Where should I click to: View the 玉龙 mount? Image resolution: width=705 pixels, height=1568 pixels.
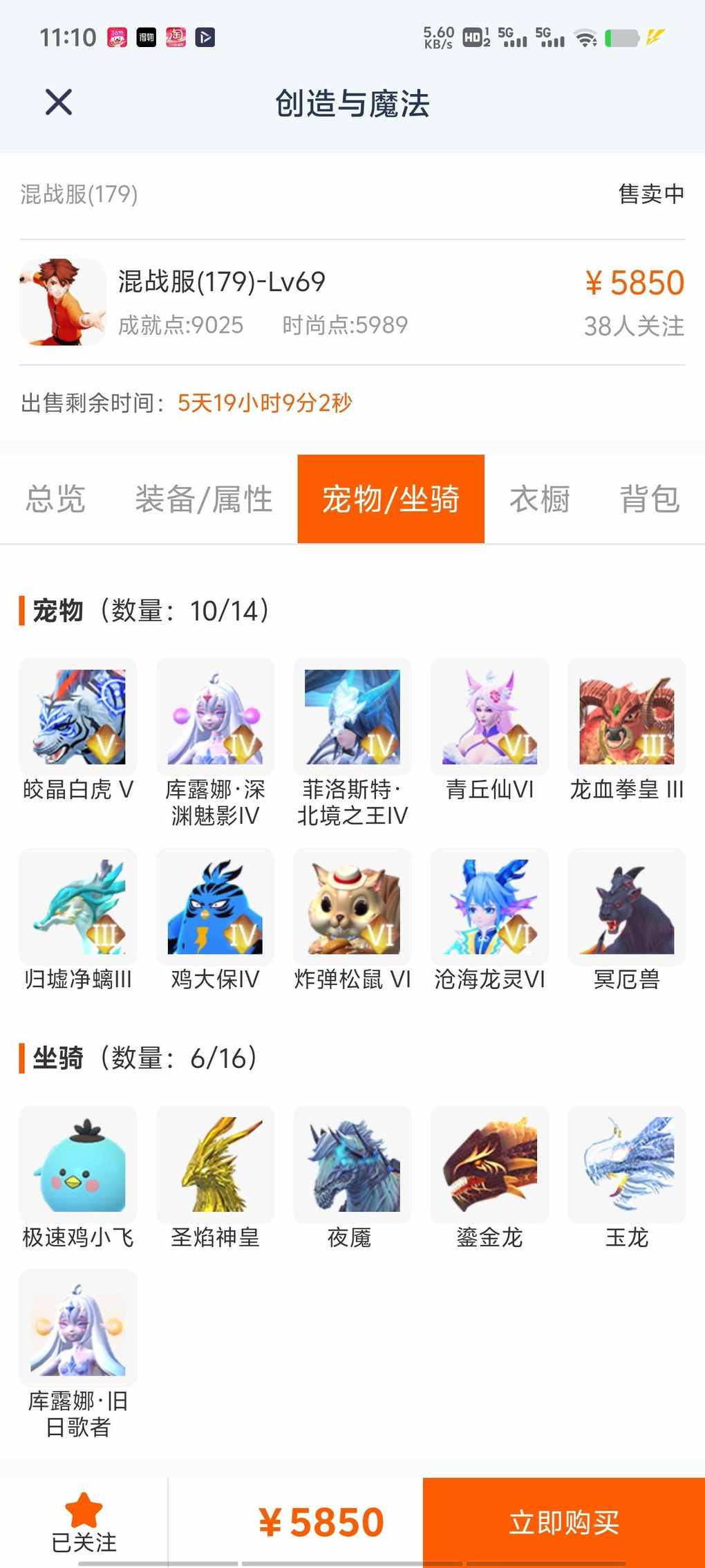point(626,1178)
